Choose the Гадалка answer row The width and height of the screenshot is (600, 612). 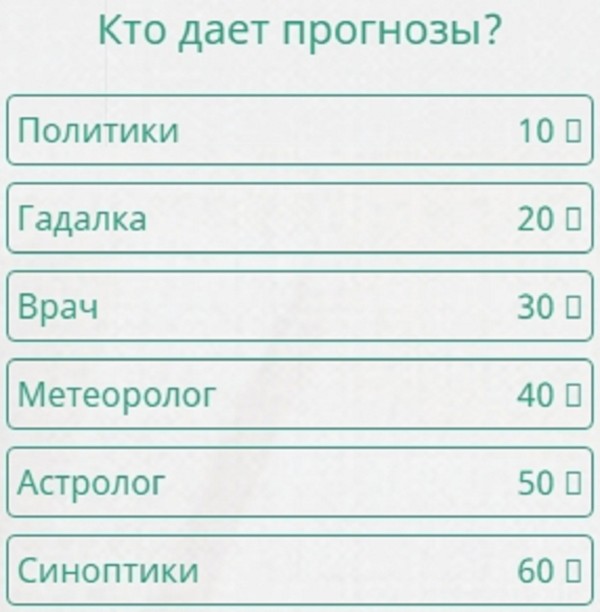click(300, 218)
